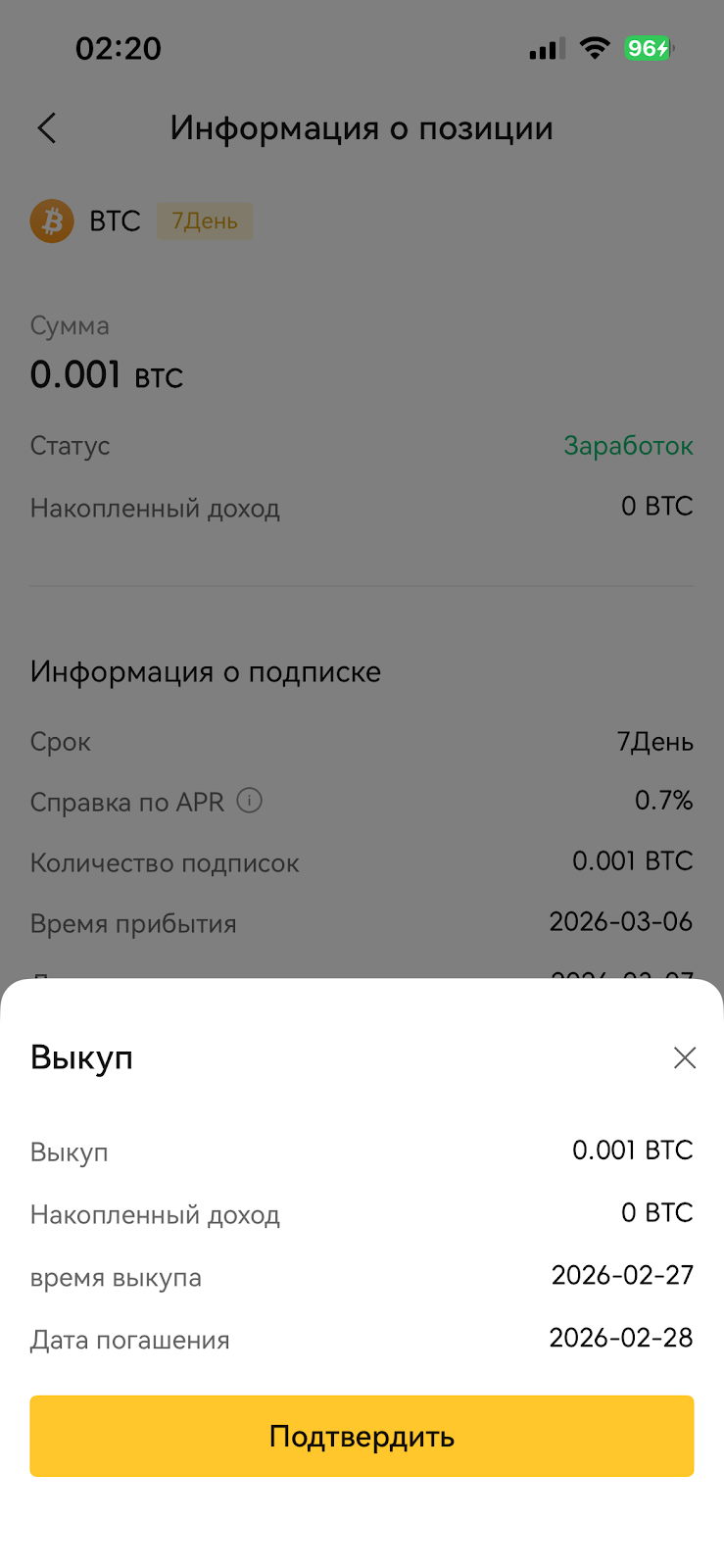
Task: Confirm the redemption with Подтвердить button
Action: pos(362,1436)
